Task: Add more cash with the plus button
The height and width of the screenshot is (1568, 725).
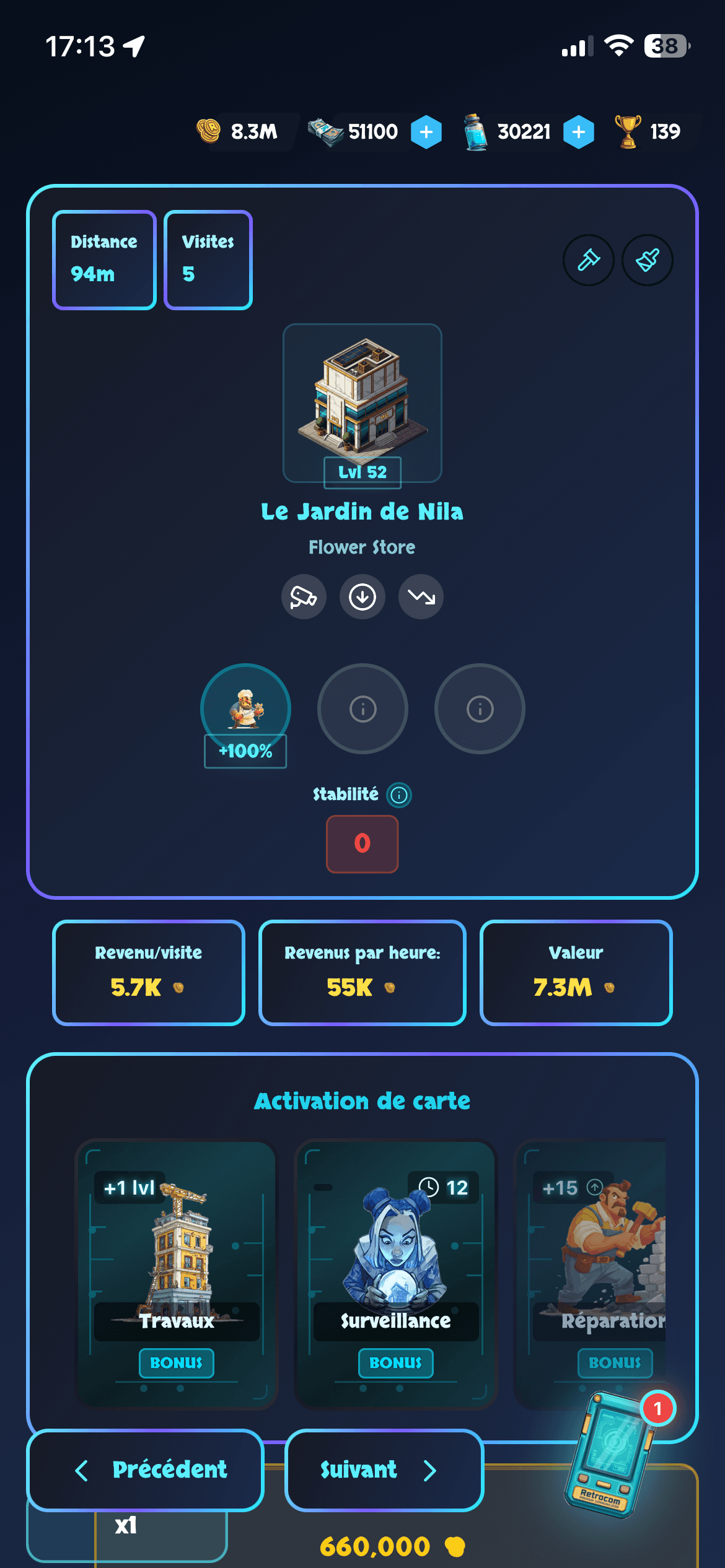Action: point(426,132)
